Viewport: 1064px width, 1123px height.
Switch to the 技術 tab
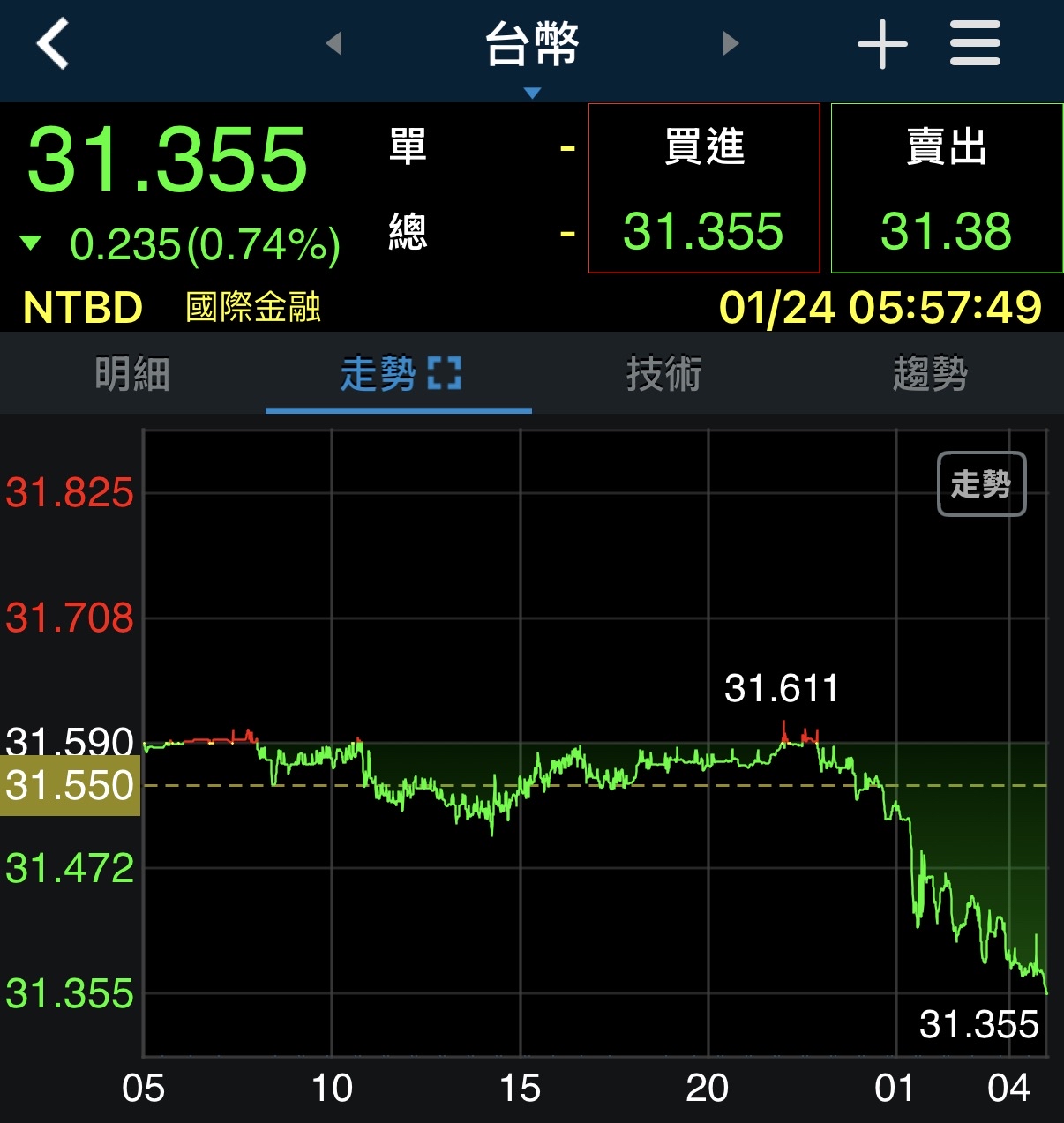point(664,372)
